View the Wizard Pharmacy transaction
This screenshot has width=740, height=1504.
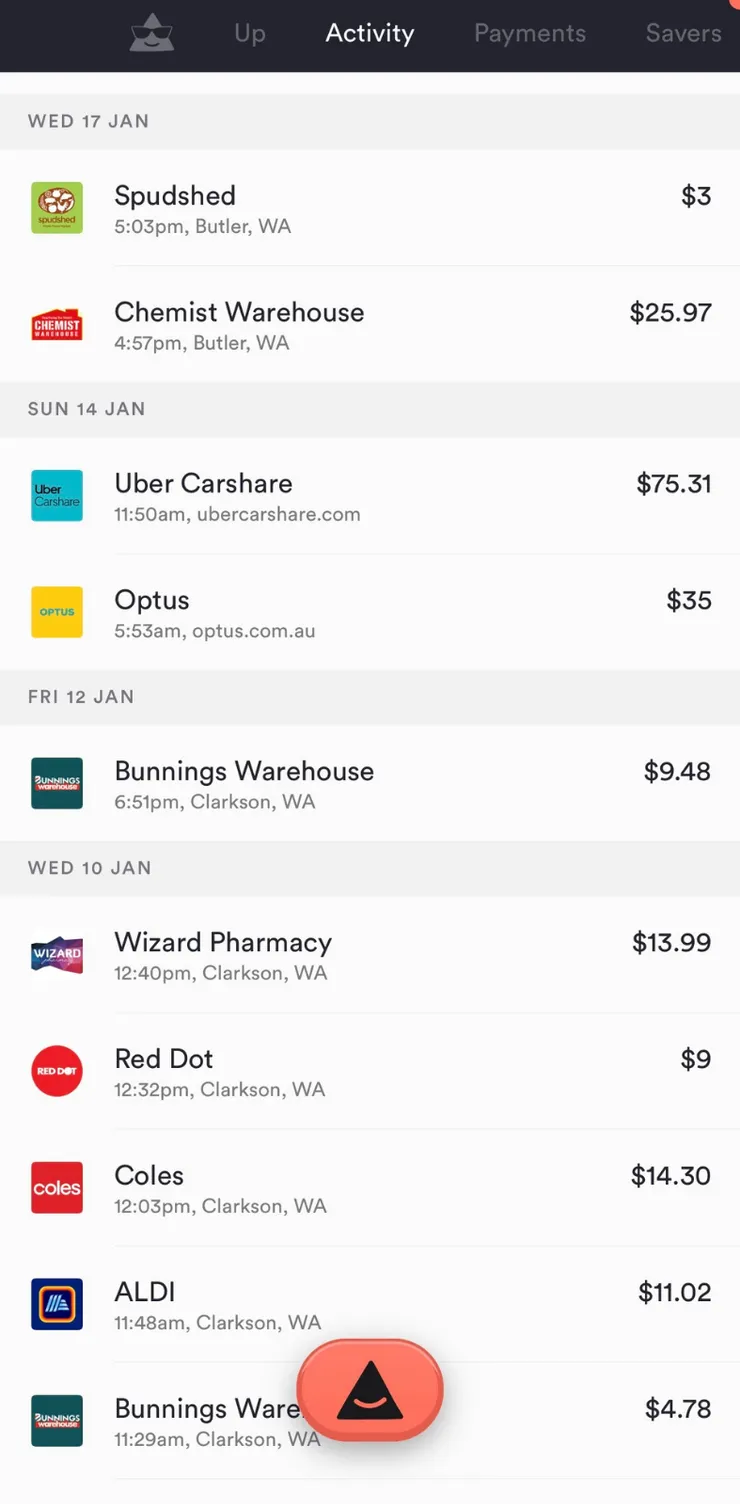[x=370, y=955]
